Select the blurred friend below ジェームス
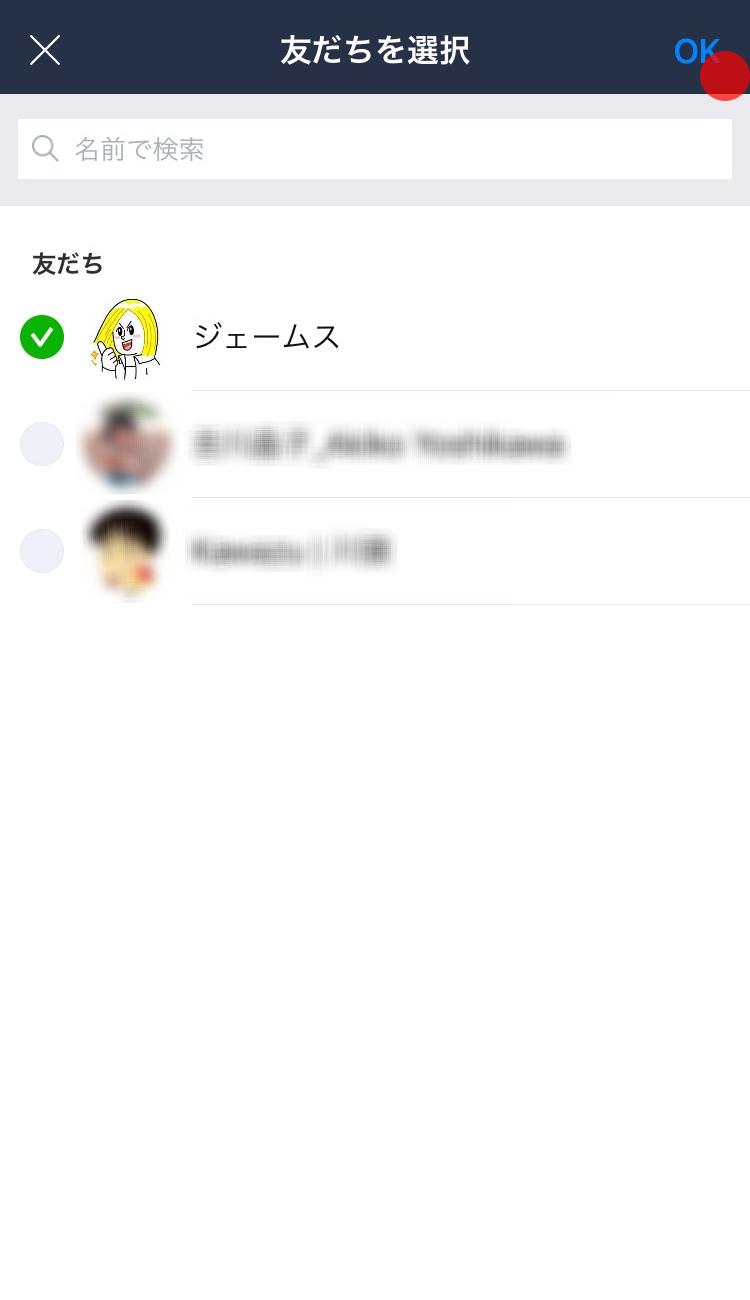The image size is (750, 1300). pos(42,444)
